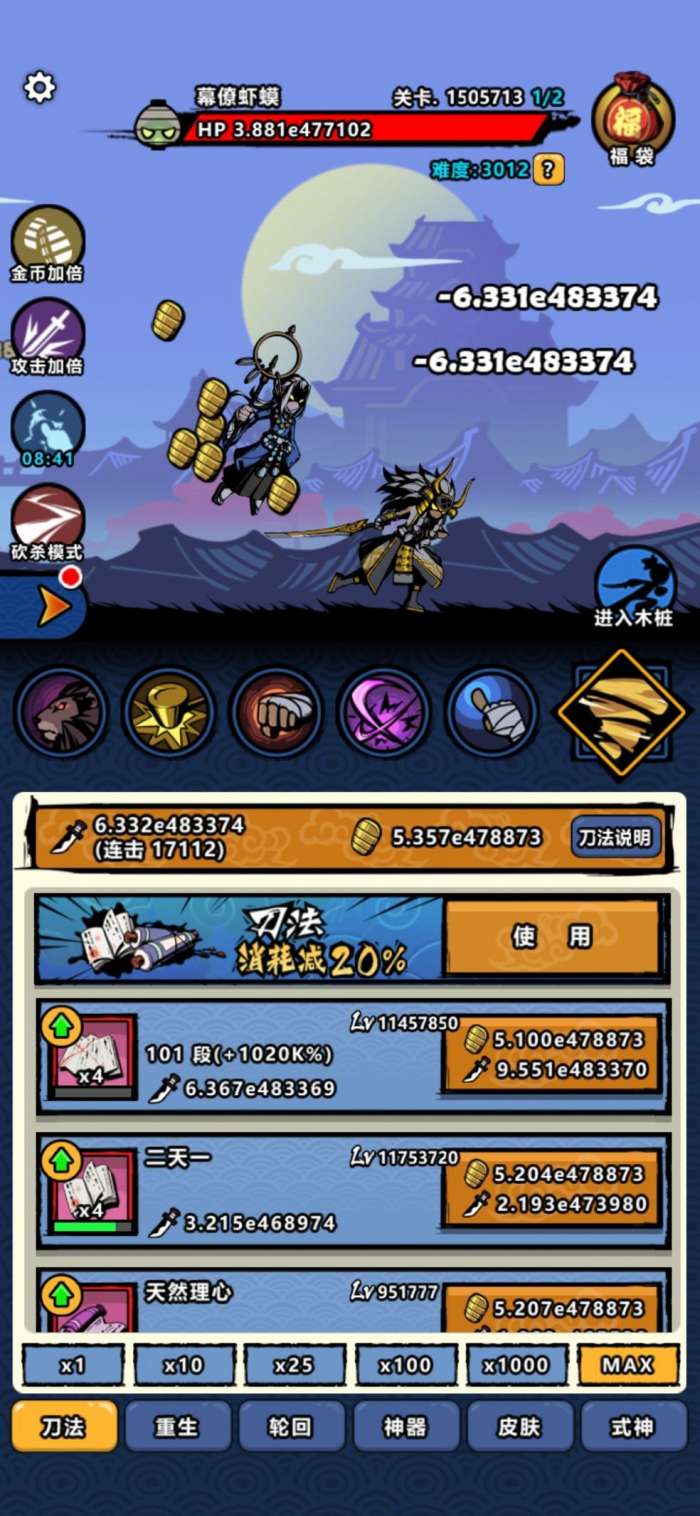This screenshot has width=700, height=1516.
Task: Open the settings gear
Action: click(39, 88)
